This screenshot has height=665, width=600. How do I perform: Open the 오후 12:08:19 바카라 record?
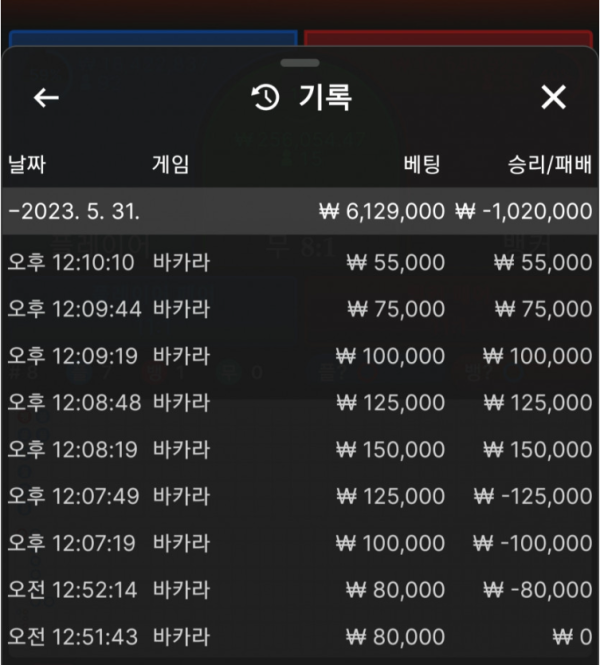click(300, 449)
